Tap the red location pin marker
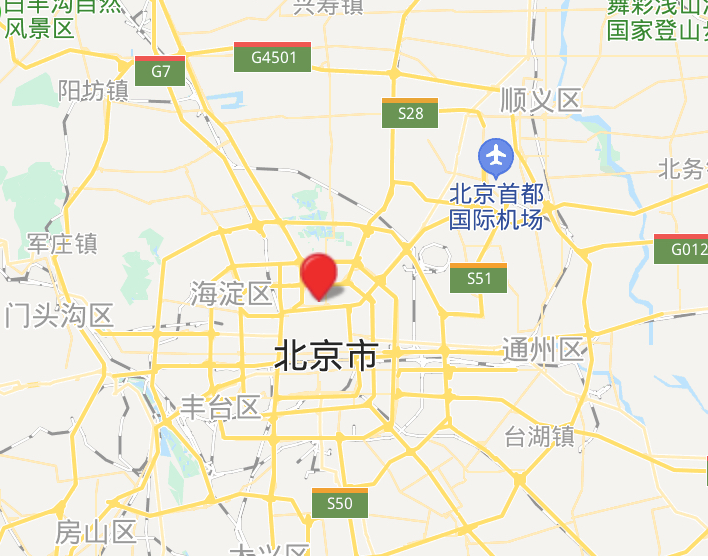The image size is (708, 560). coord(318,274)
